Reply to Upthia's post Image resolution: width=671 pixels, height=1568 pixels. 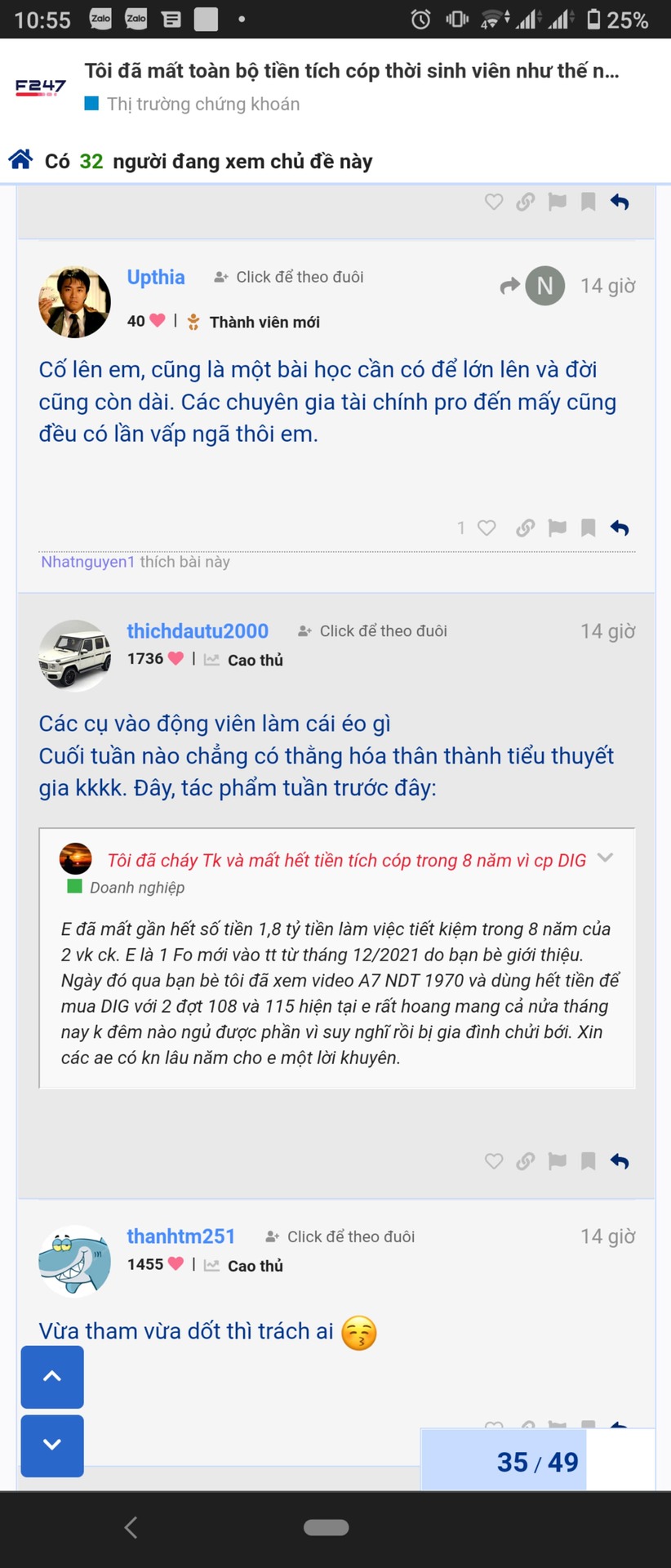point(620,528)
